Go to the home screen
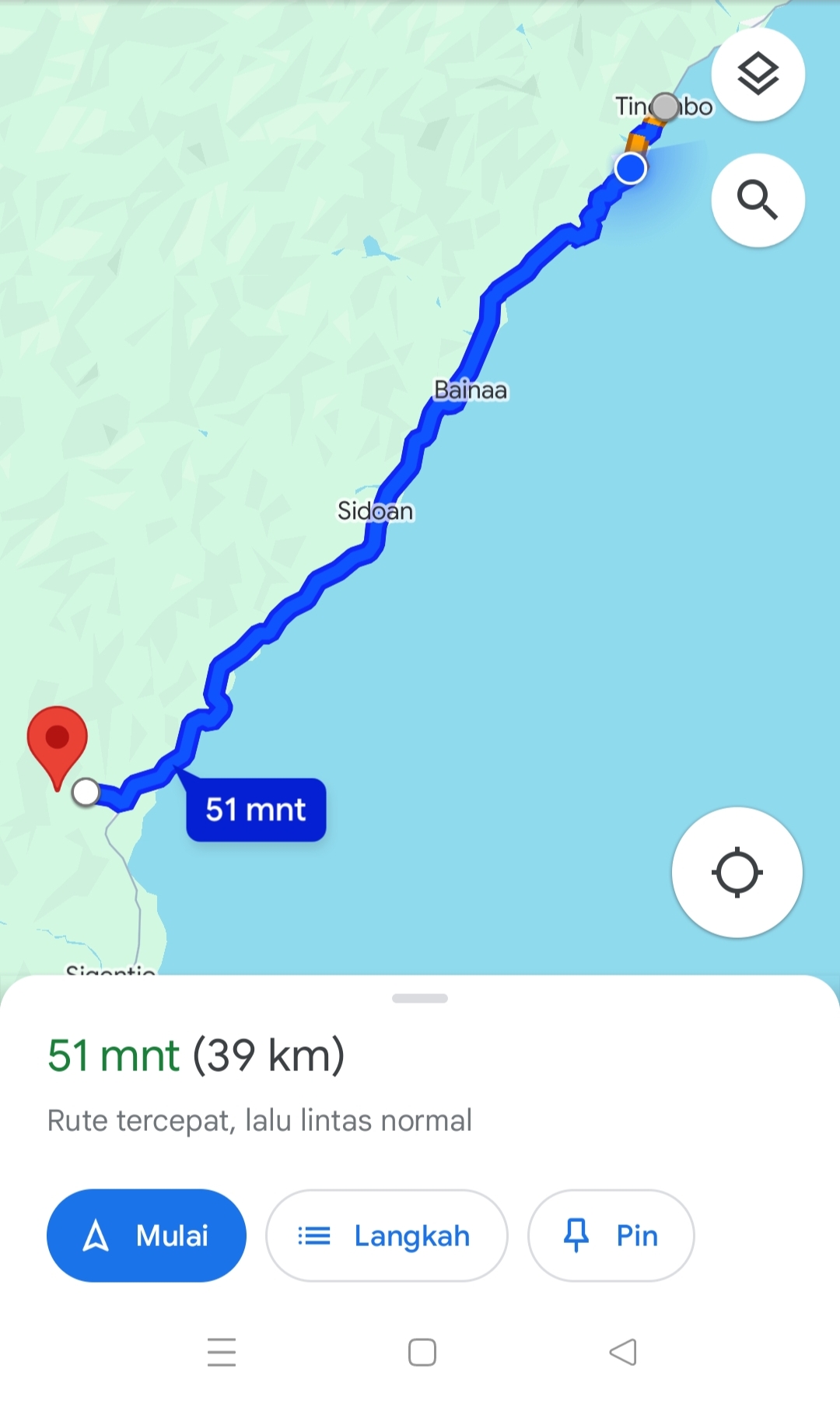Viewport: 840px width, 1404px height. pyautogui.click(x=422, y=1352)
